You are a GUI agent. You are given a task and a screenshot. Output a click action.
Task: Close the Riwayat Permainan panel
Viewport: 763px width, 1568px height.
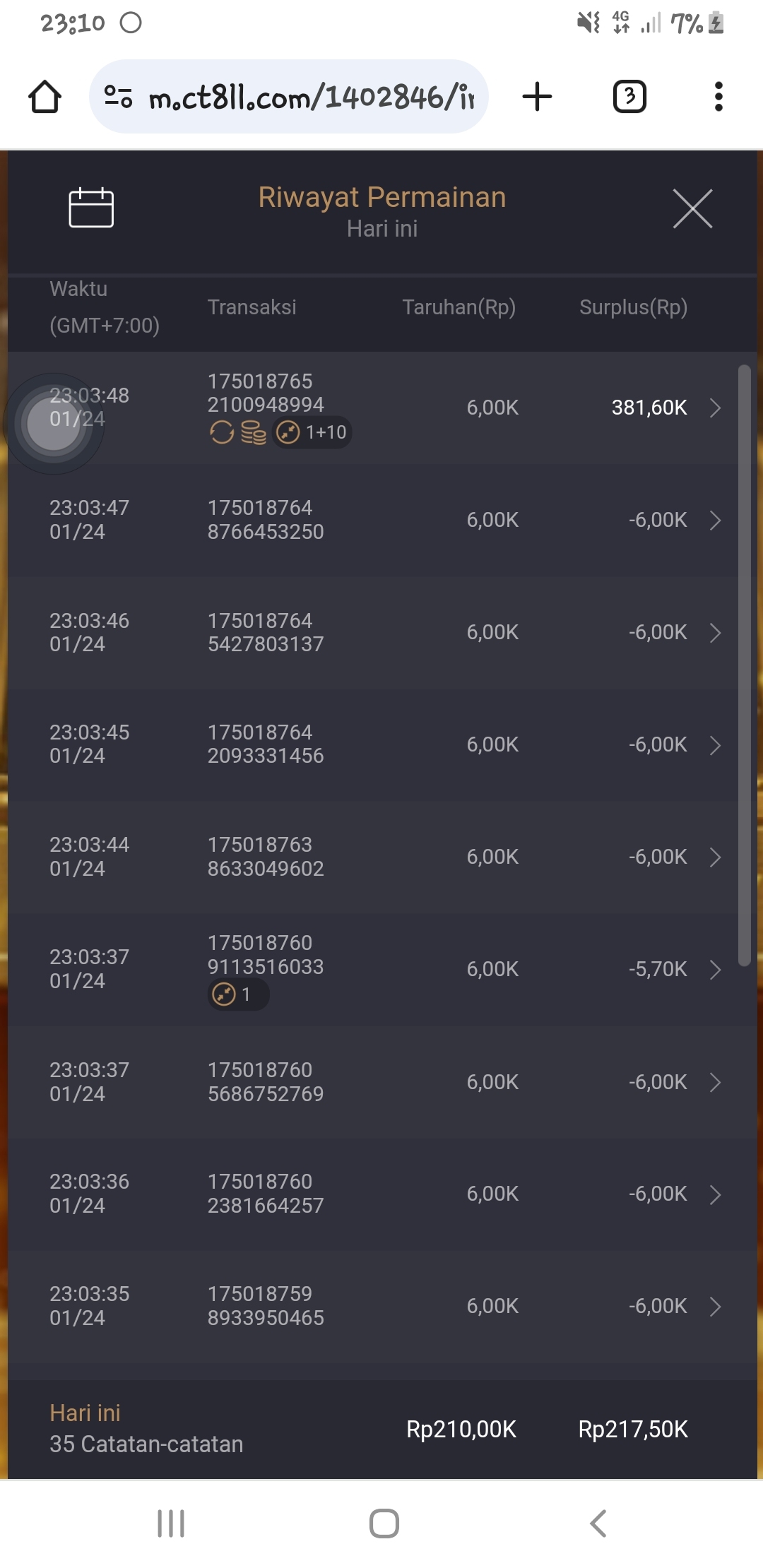(692, 208)
